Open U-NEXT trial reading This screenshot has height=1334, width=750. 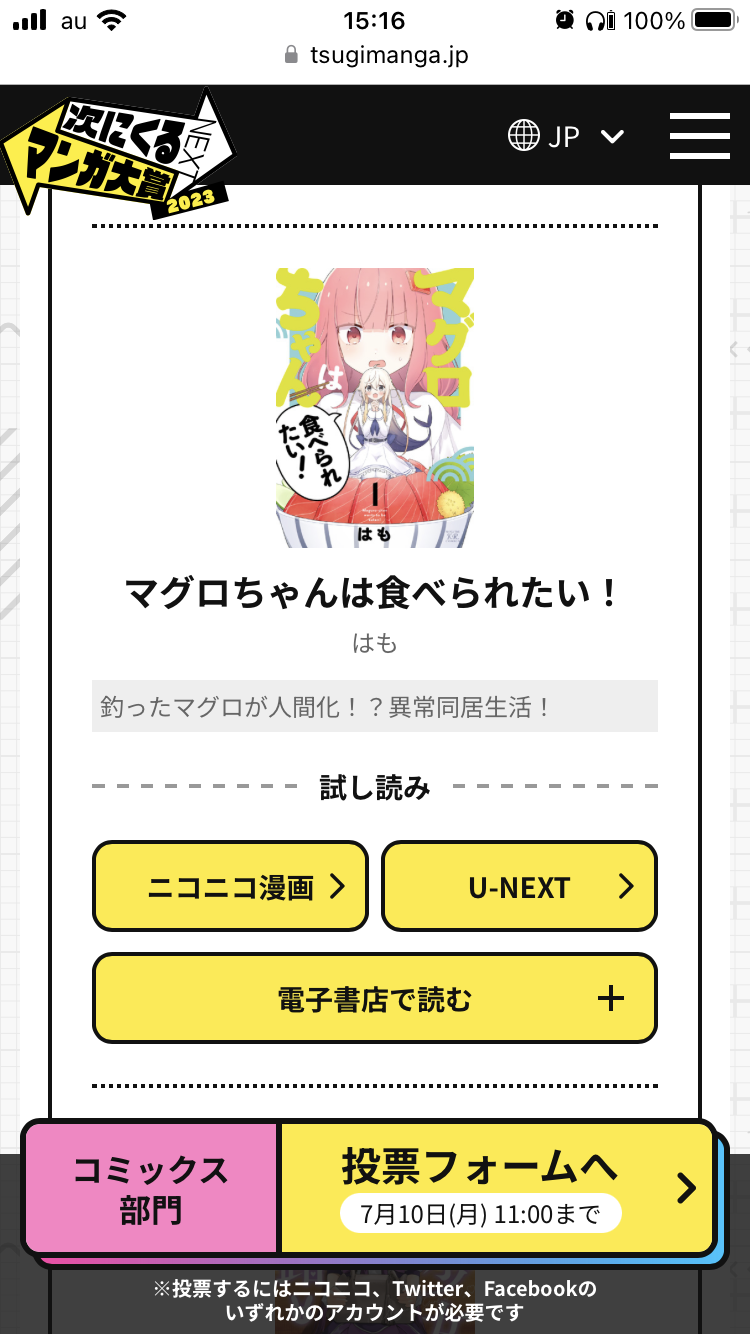(x=519, y=886)
